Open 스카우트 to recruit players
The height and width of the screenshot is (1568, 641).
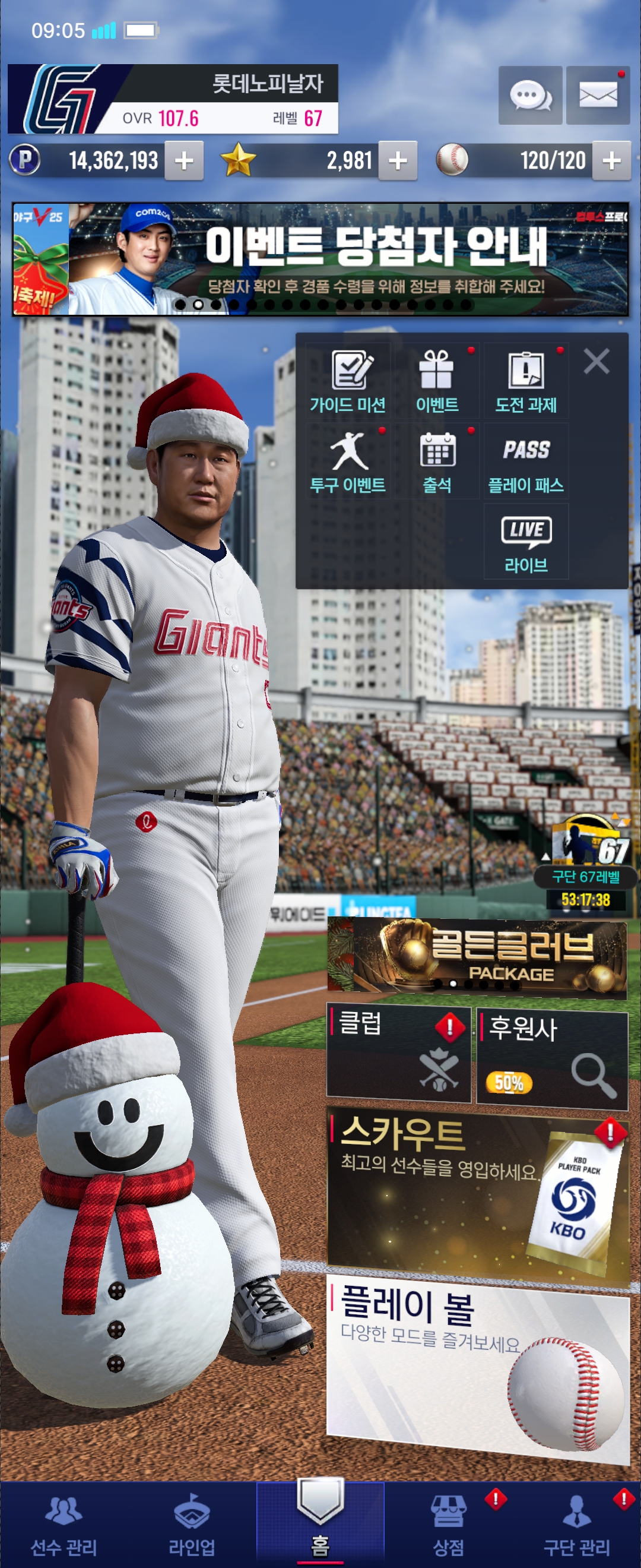click(477, 1193)
